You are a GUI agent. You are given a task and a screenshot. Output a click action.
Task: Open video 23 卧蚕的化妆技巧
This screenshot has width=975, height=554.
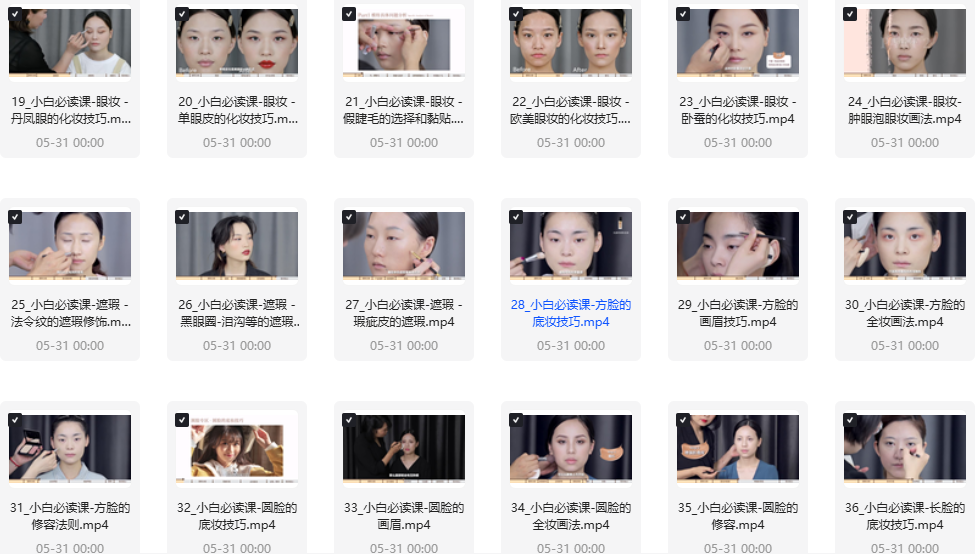pos(738,43)
